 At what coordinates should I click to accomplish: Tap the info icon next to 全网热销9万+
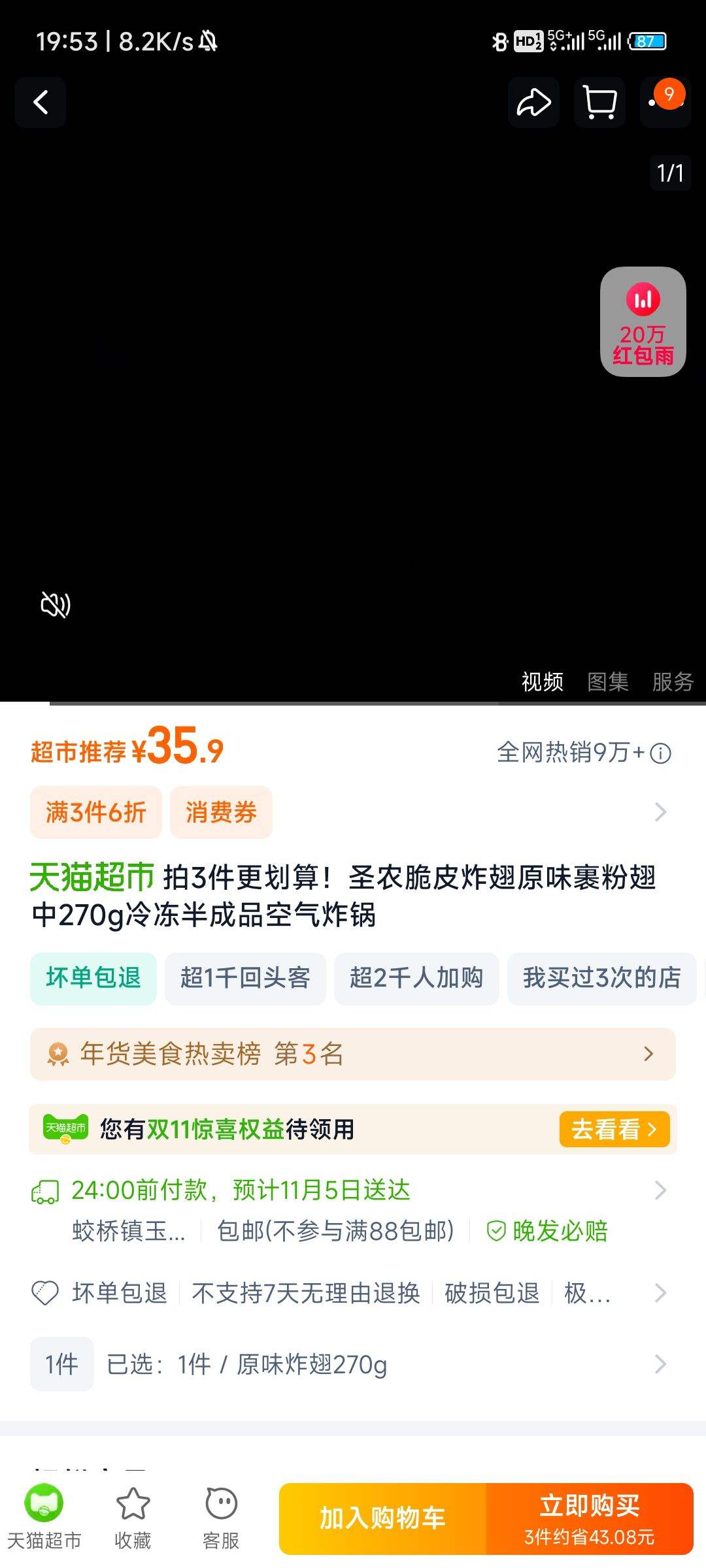click(x=662, y=752)
